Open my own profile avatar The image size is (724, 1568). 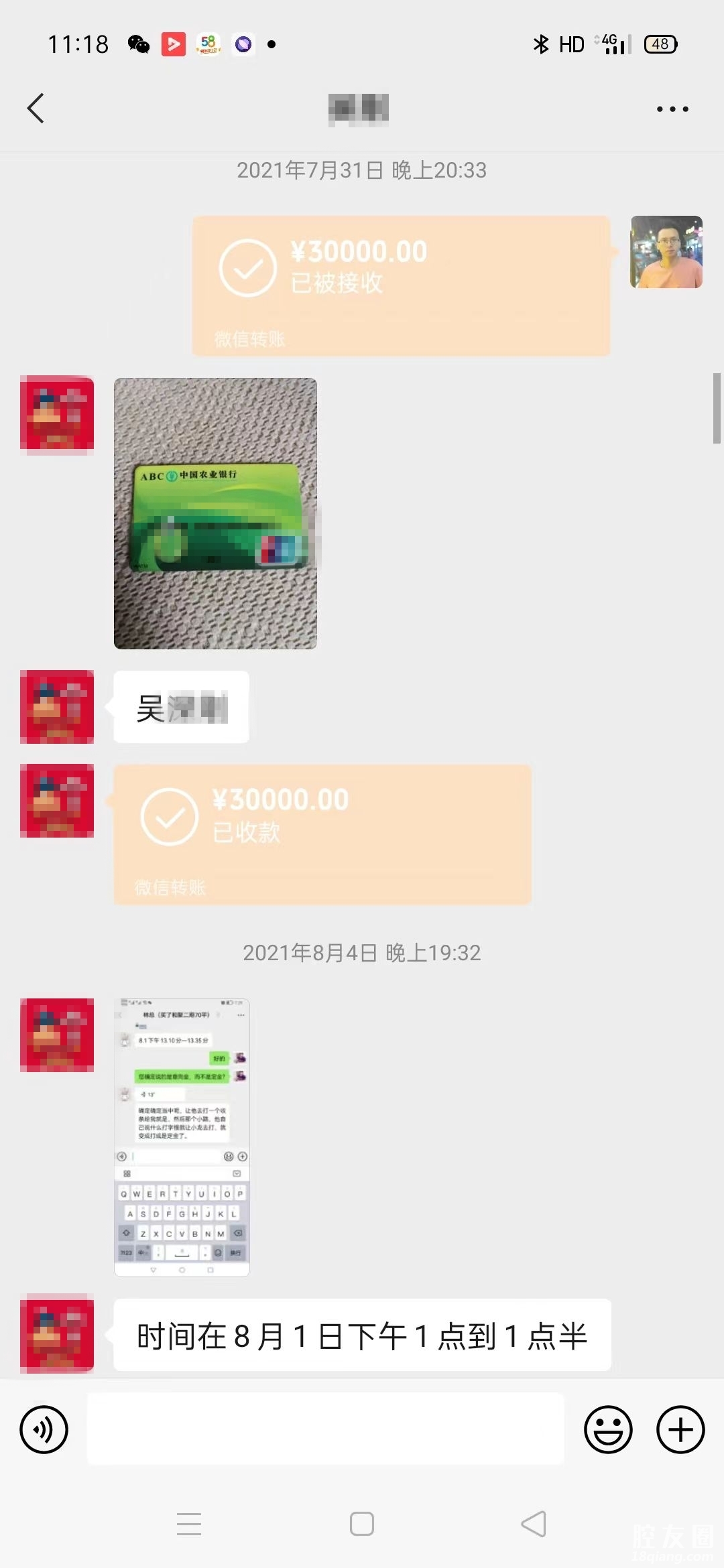coord(666,252)
